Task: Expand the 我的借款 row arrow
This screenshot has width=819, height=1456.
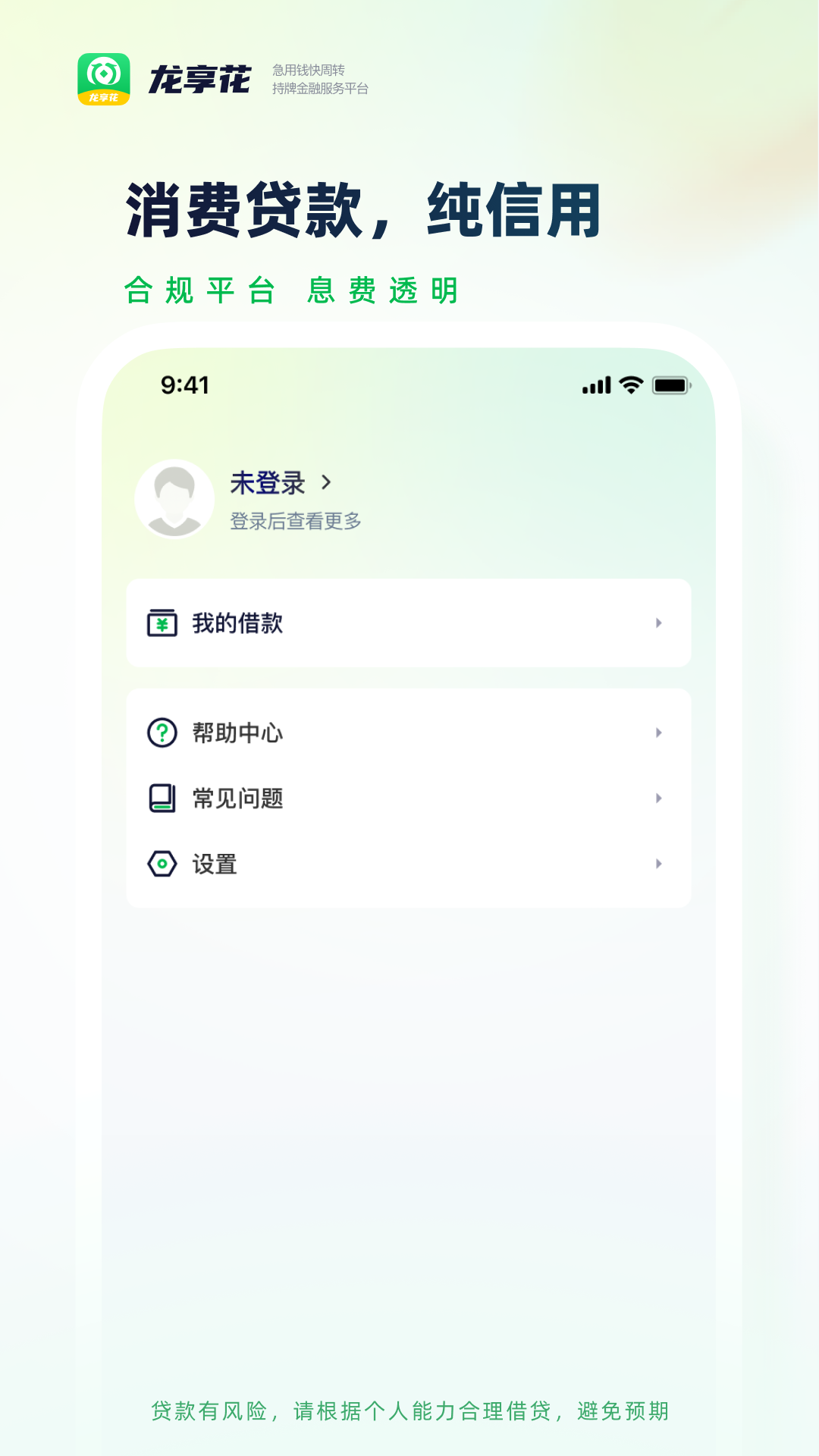Action: point(657,623)
